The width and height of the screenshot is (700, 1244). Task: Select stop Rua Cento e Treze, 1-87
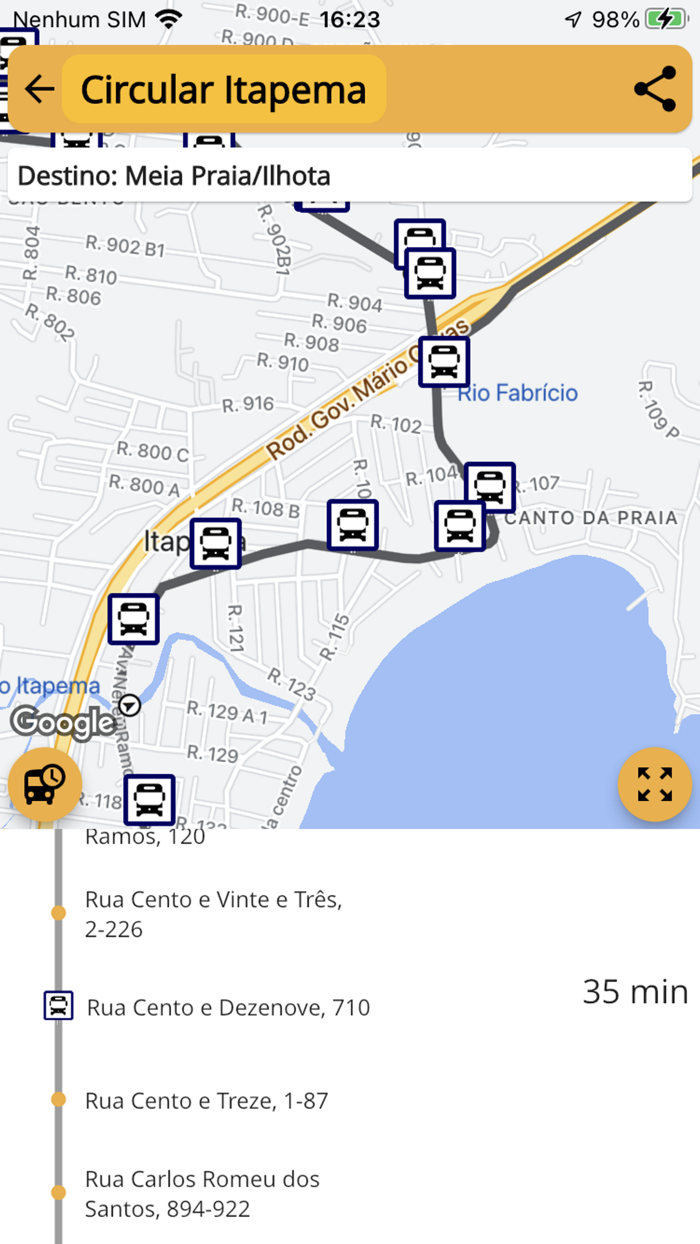tap(206, 1100)
